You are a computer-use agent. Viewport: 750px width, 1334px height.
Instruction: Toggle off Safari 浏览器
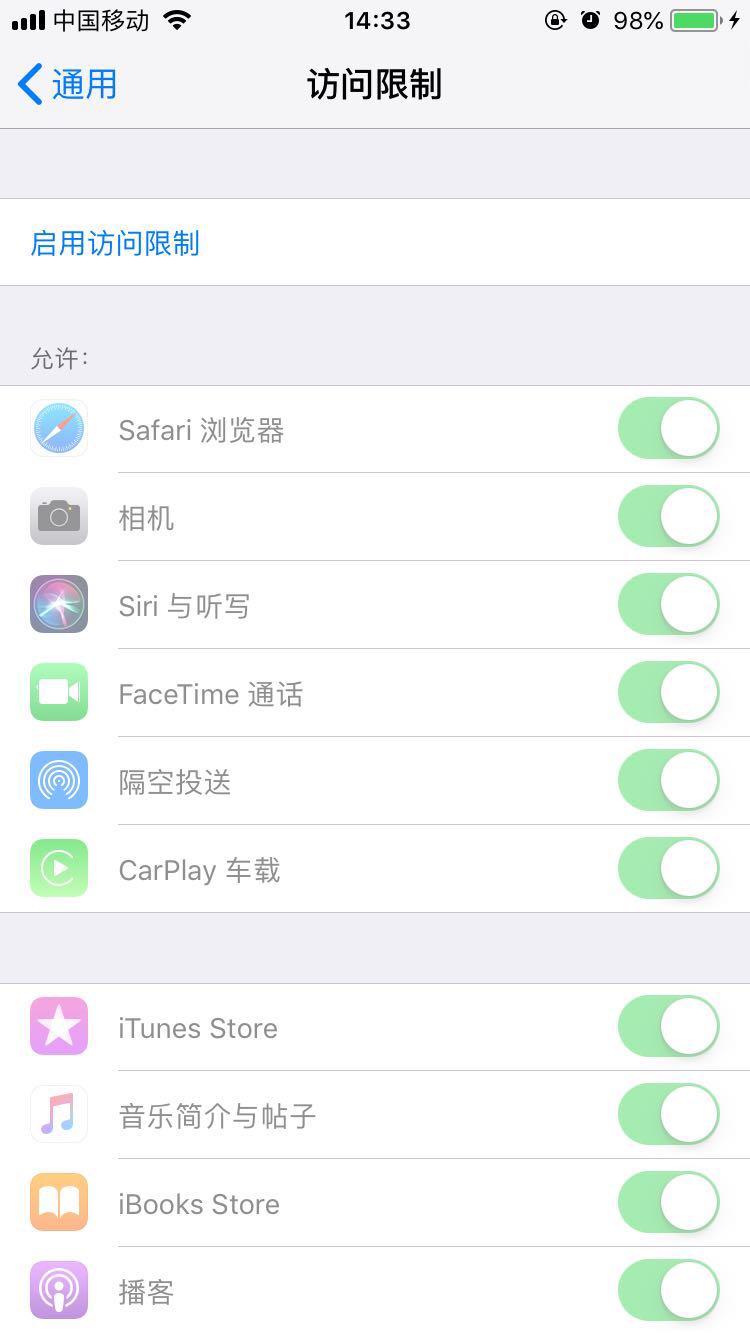(668, 428)
